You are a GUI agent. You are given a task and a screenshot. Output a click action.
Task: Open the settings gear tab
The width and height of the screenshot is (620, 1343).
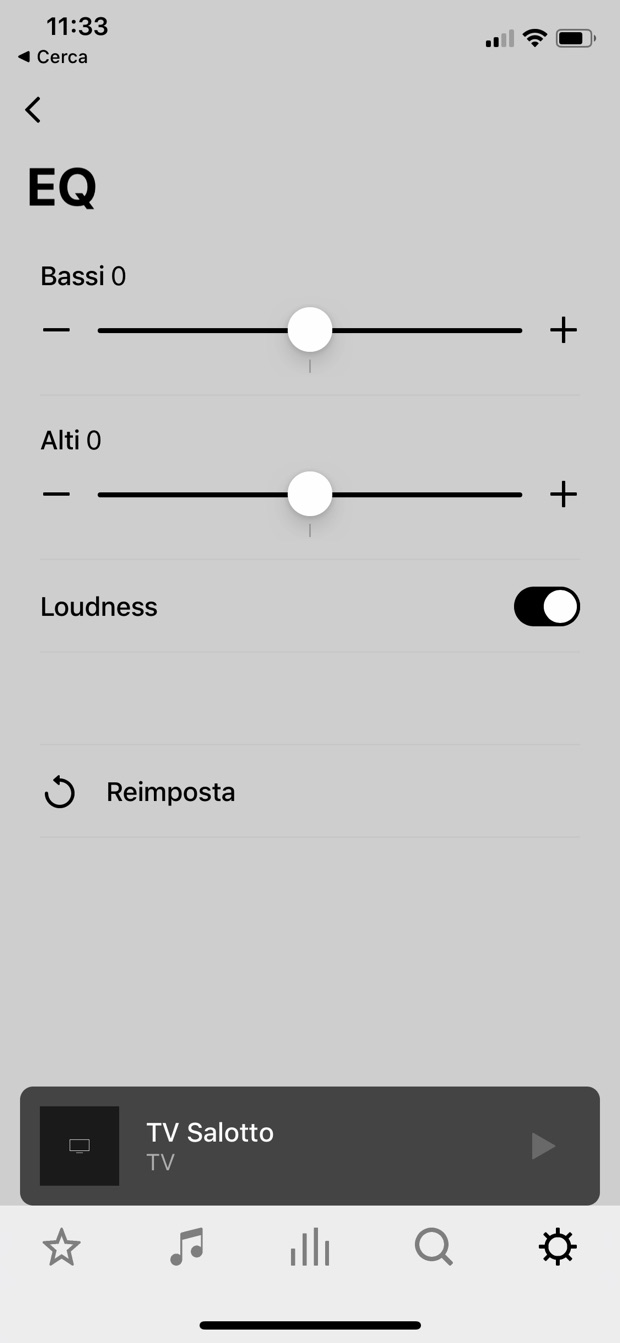click(x=557, y=1247)
